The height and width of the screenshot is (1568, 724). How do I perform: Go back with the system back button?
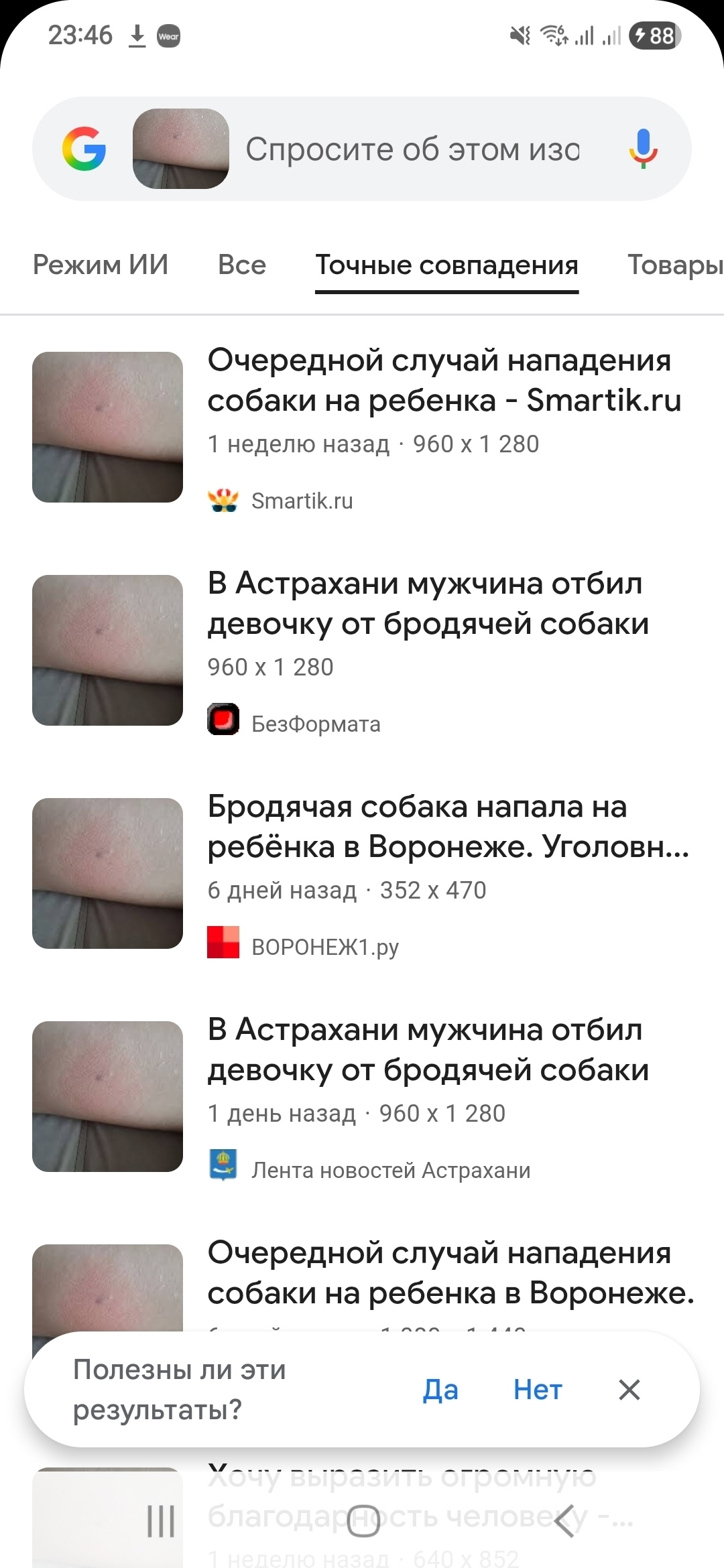tap(564, 1520)
